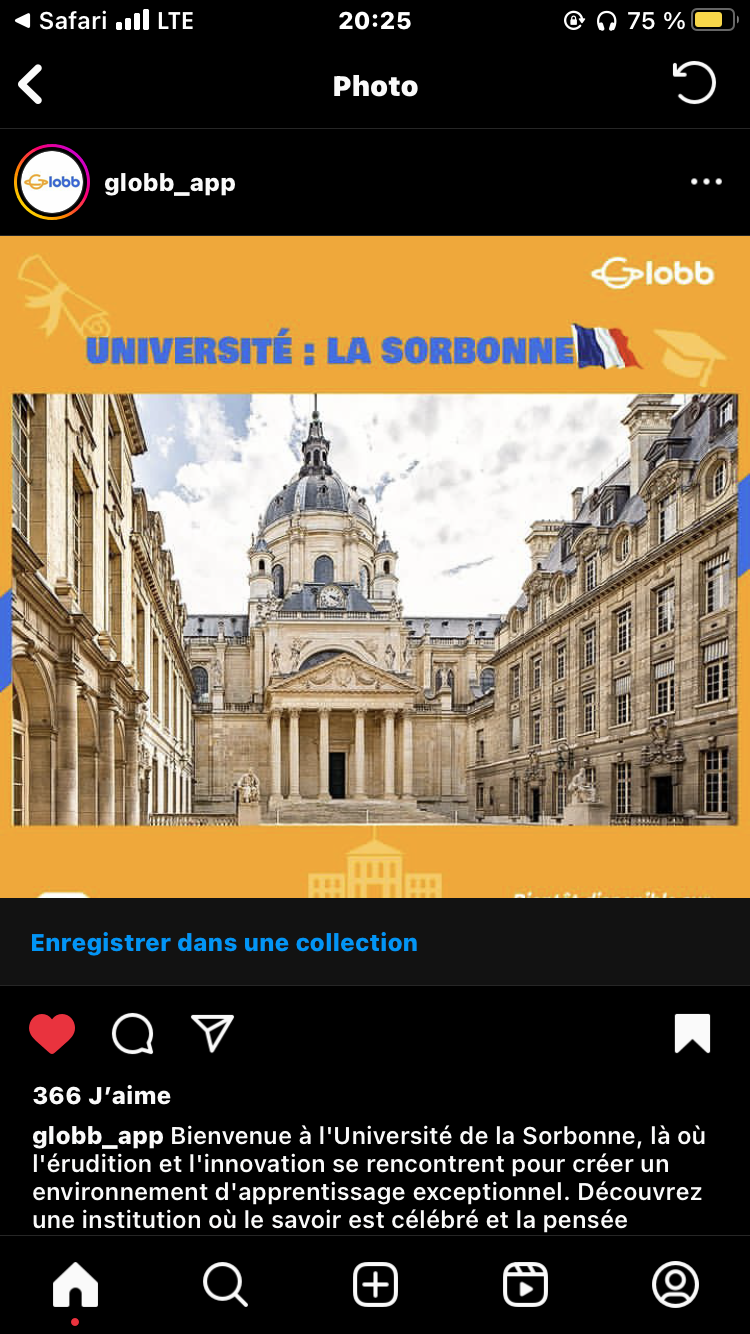Screen dimensions: 750x1334
Task: Refresh the photo post
Action: click(694, 83)
